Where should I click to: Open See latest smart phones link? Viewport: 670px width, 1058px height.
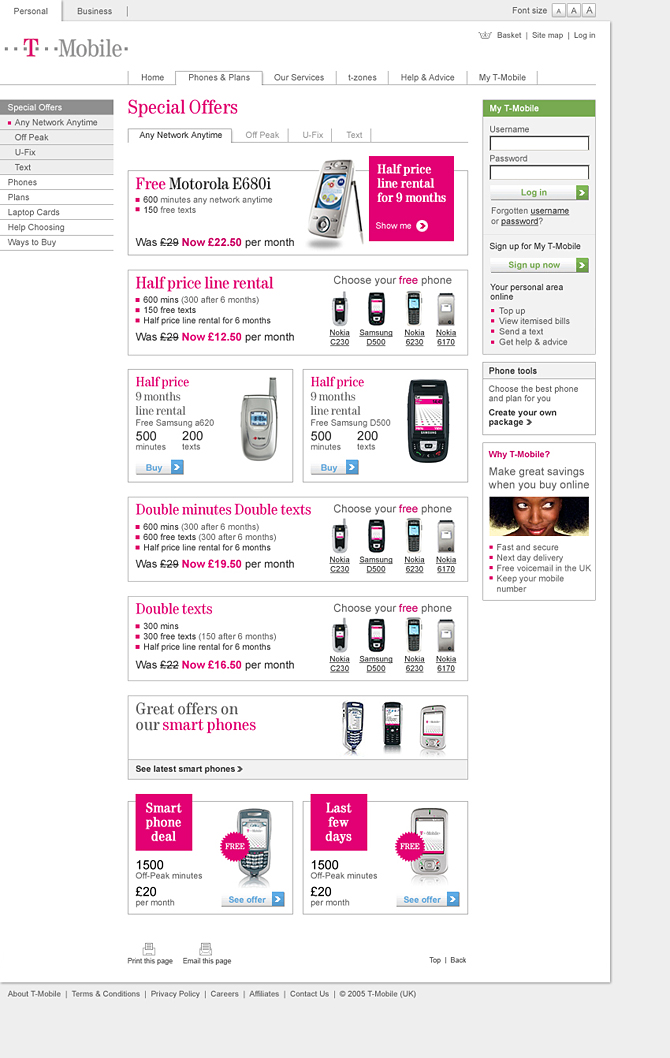tap(188, 769)
